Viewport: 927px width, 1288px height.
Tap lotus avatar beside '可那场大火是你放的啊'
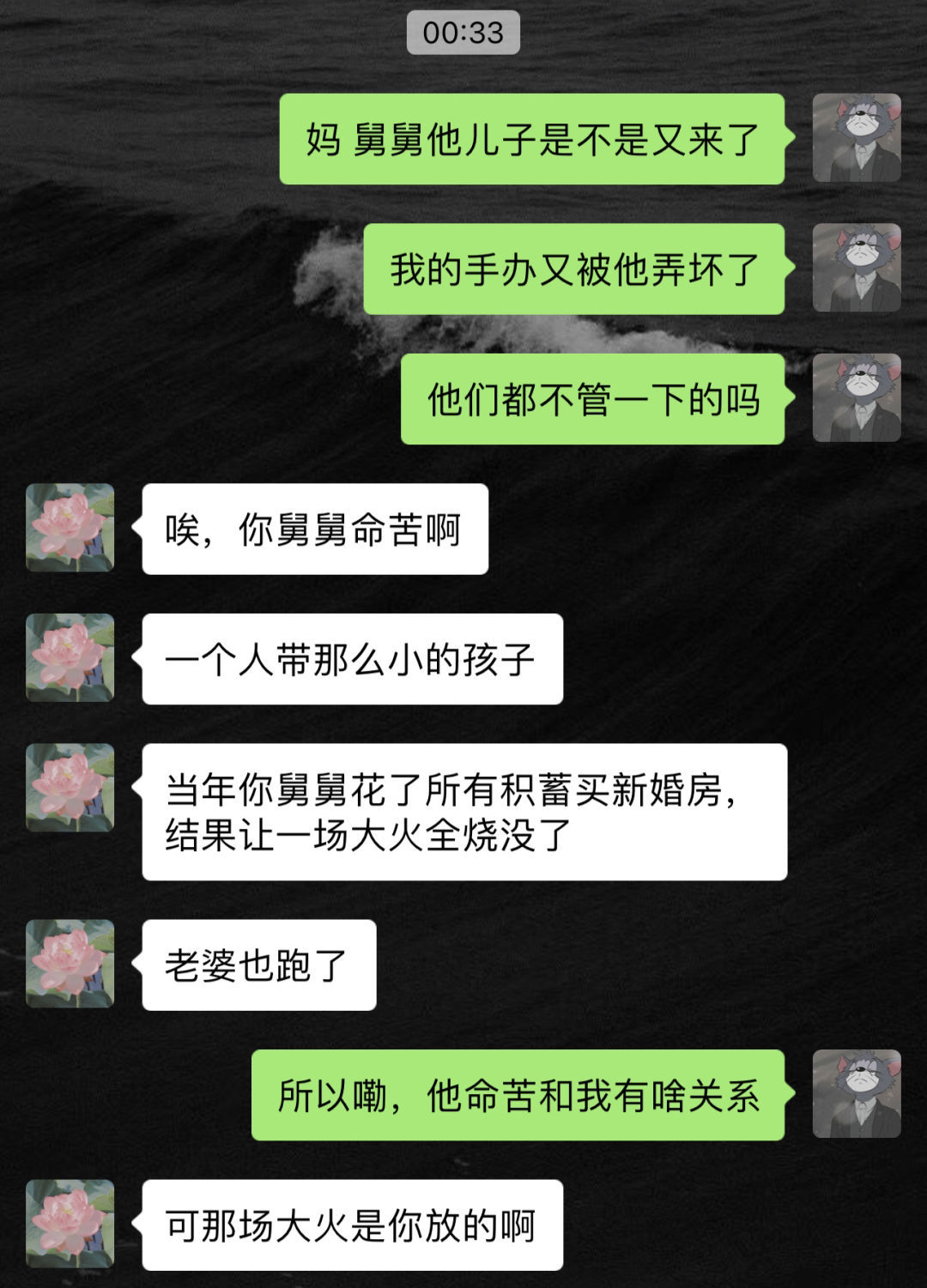click(70, 1224)
